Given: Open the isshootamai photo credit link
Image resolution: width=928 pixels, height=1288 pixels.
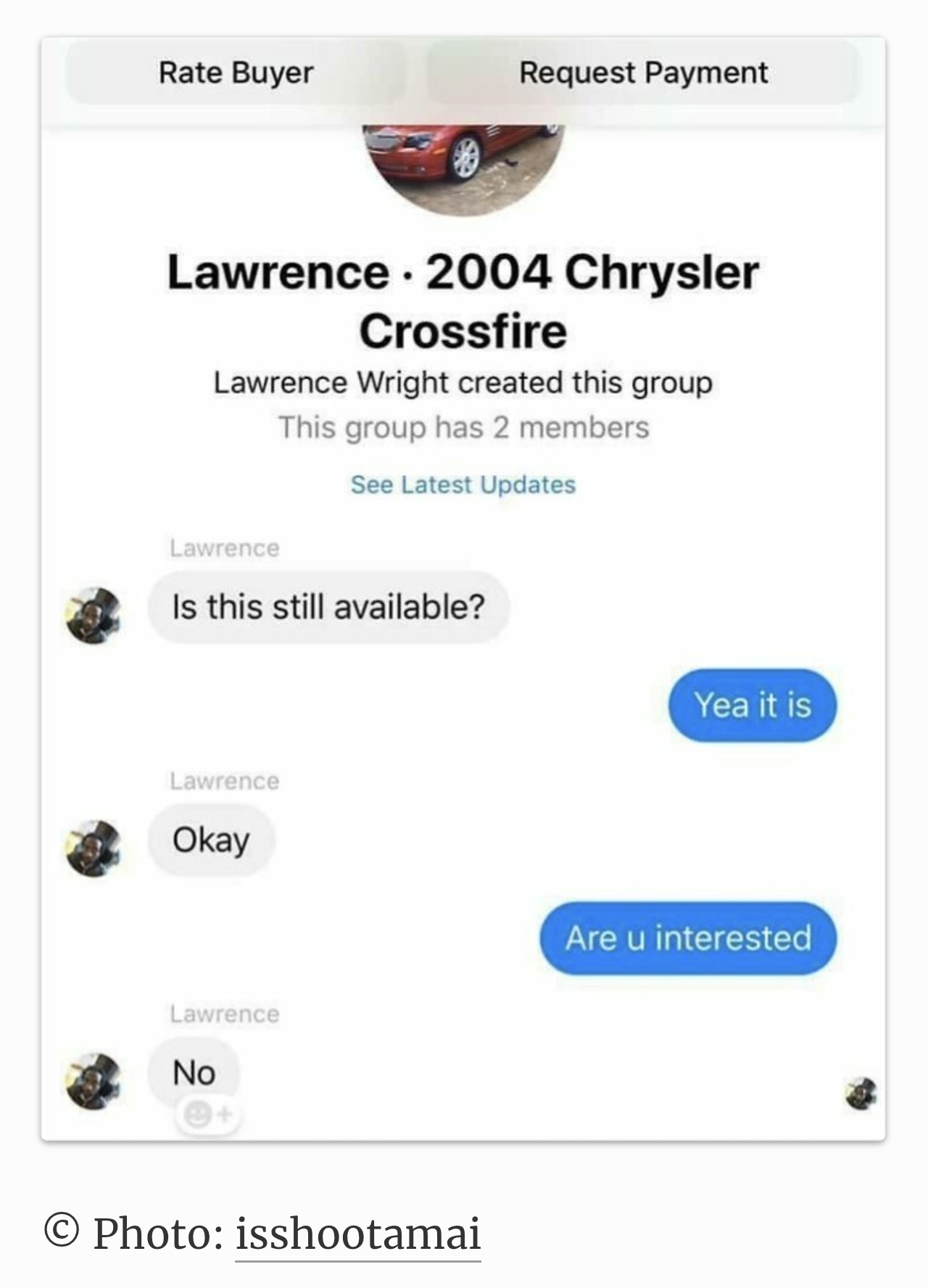Looking at the screenshot, I should pos(357,1234).
